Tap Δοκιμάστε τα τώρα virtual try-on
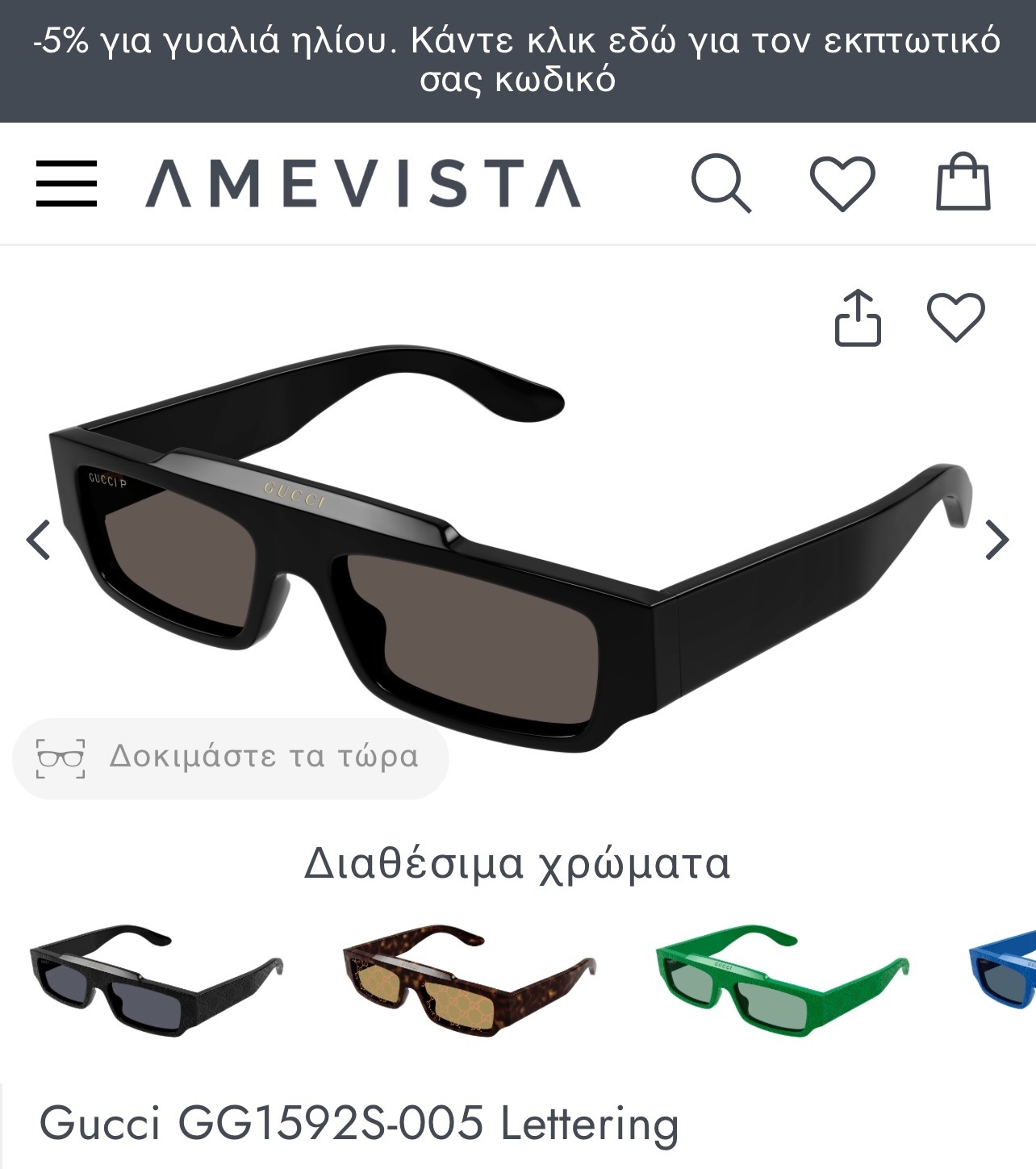1036x1169 pixels. tap(231, 758)
